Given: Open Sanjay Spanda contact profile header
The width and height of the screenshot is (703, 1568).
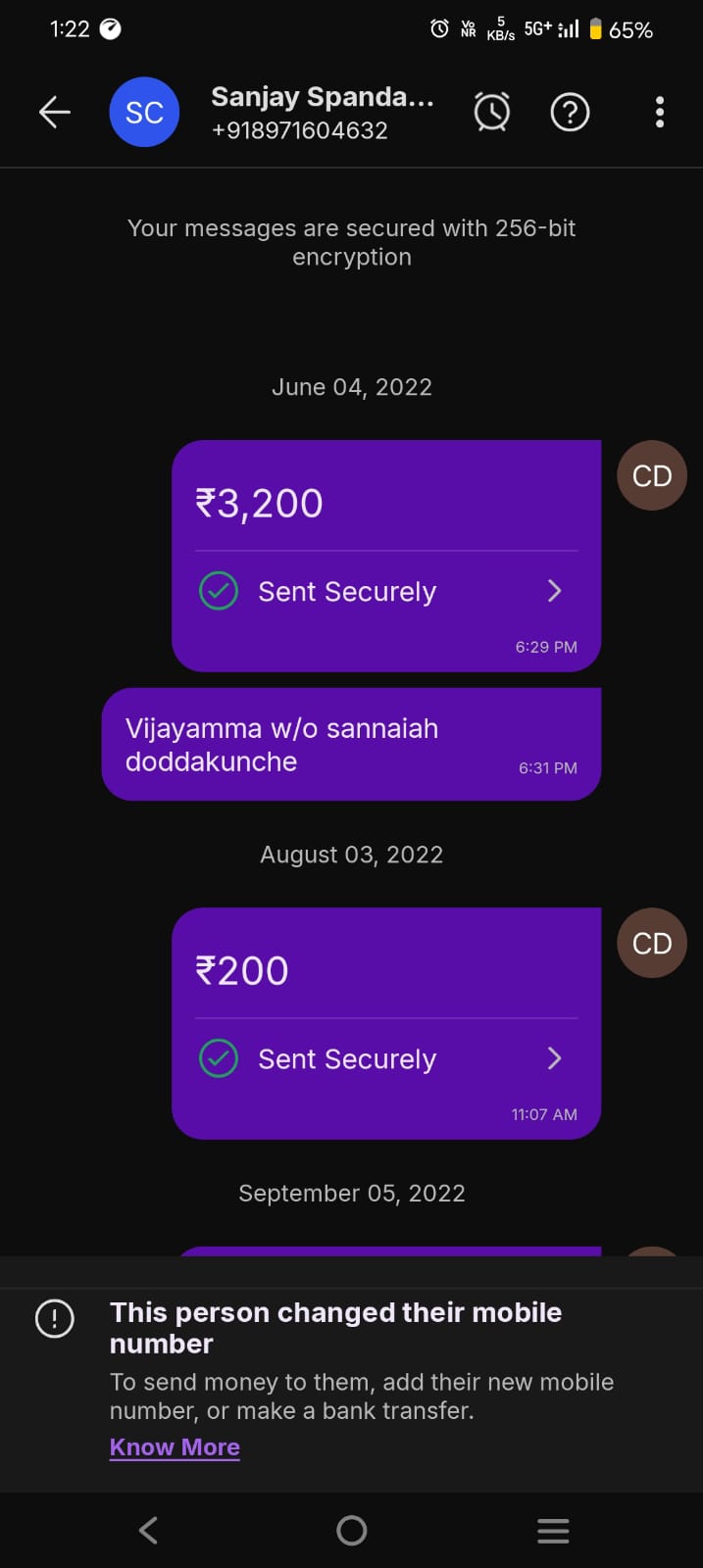Looking at the screenshot, I should coord(322,113).
